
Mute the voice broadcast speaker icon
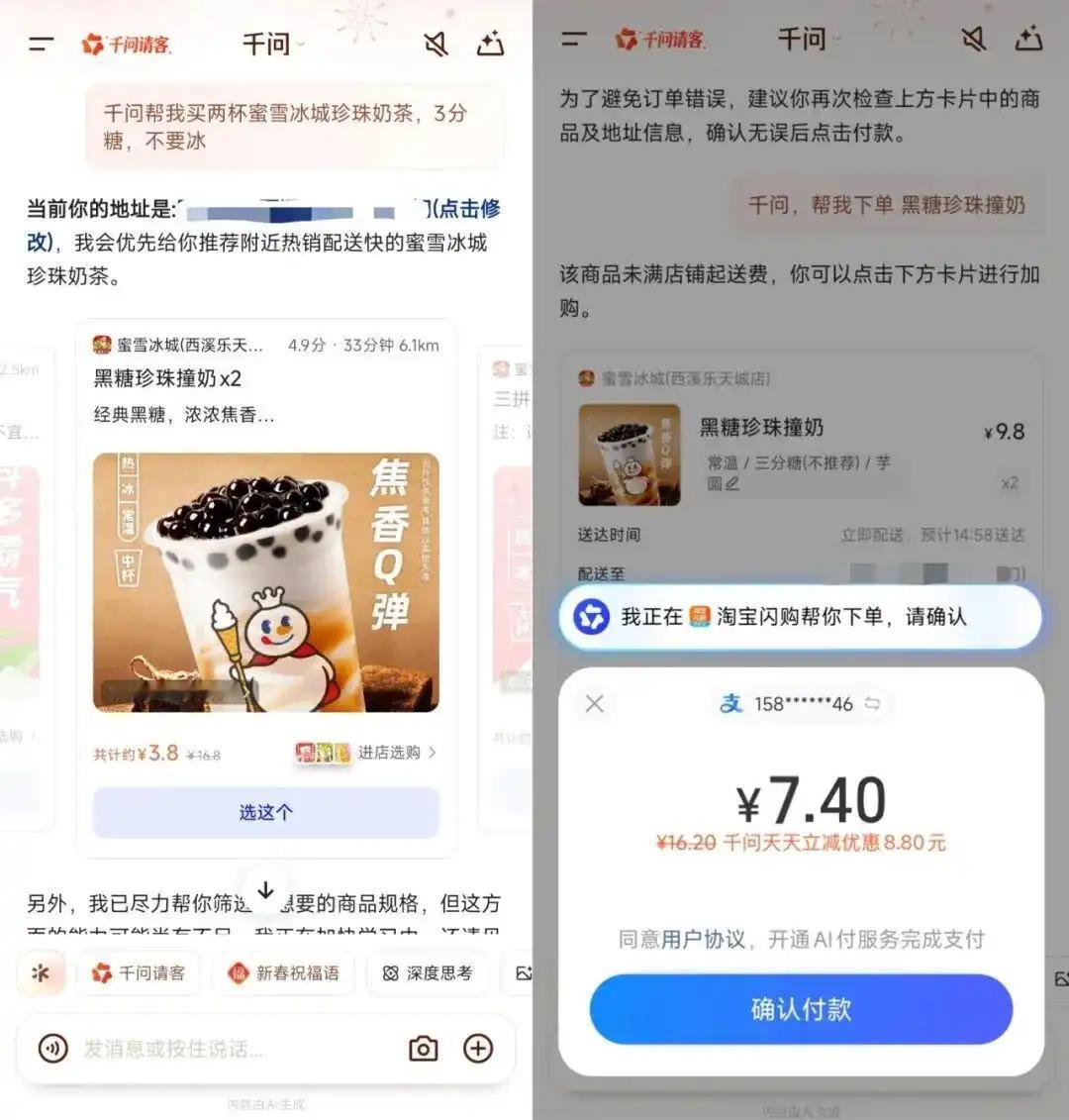[437, 44]
